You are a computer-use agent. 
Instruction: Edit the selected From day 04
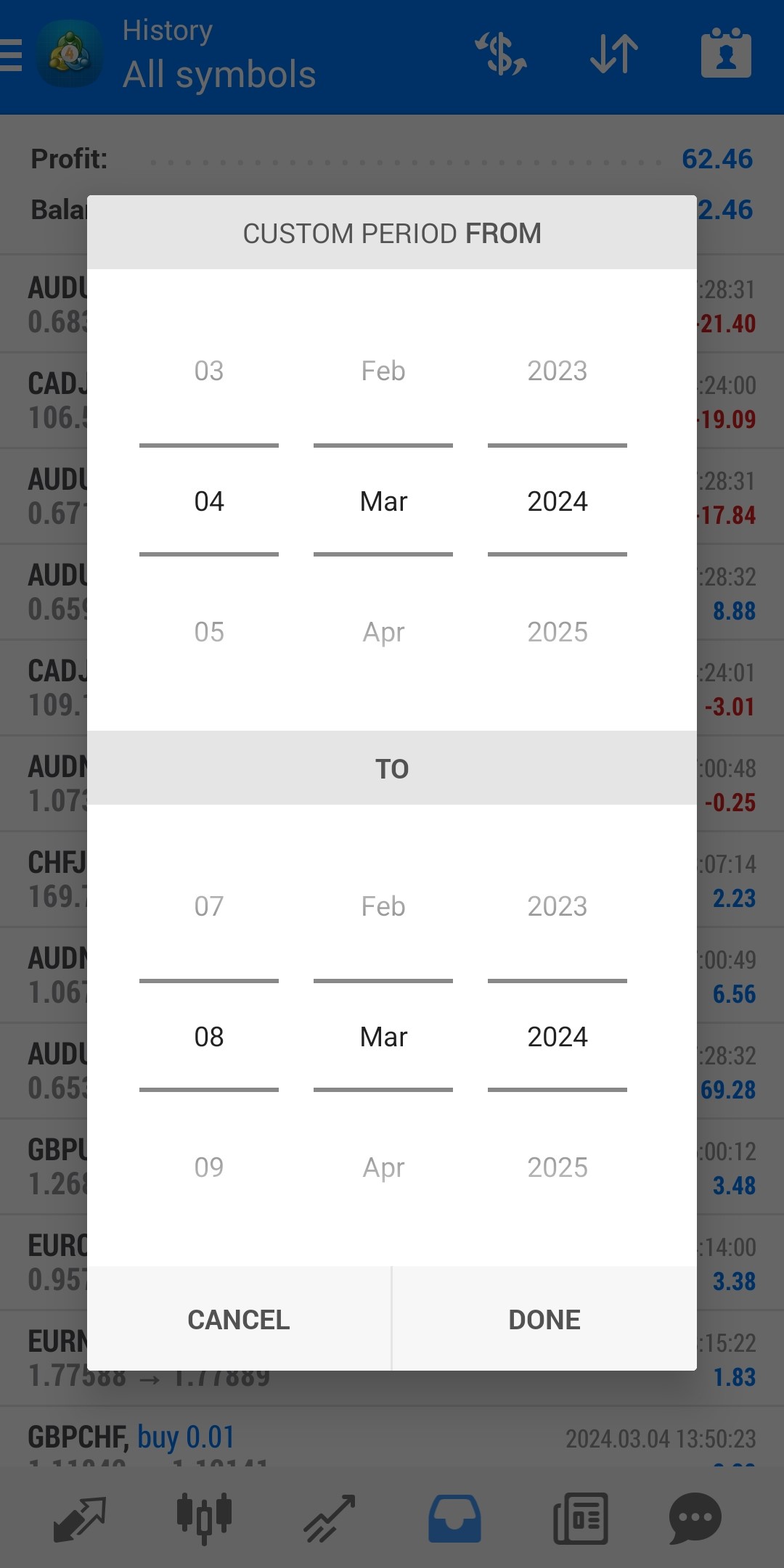209,501
